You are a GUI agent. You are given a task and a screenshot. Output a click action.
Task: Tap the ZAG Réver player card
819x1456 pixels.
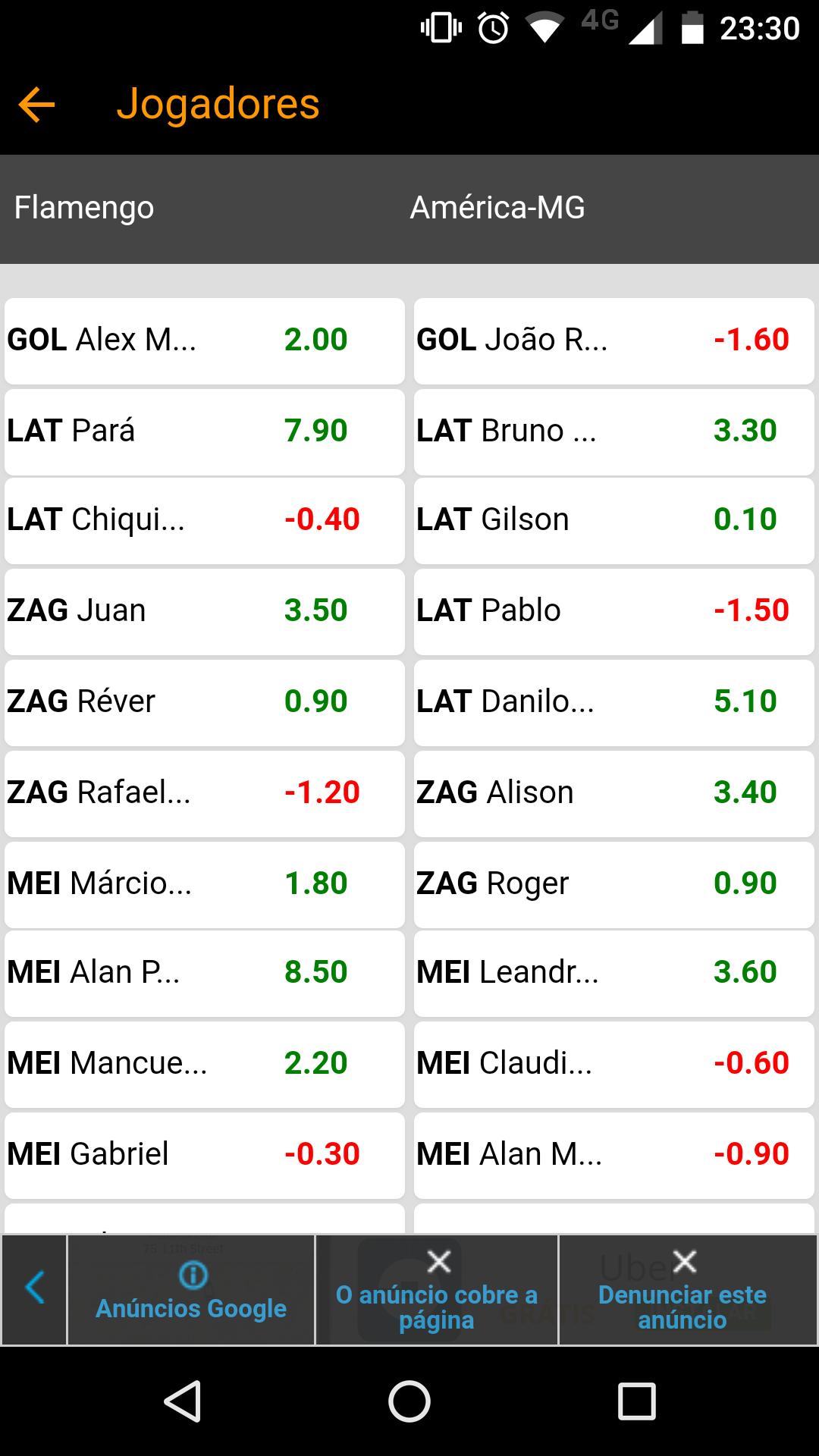[x=204, y=702]
